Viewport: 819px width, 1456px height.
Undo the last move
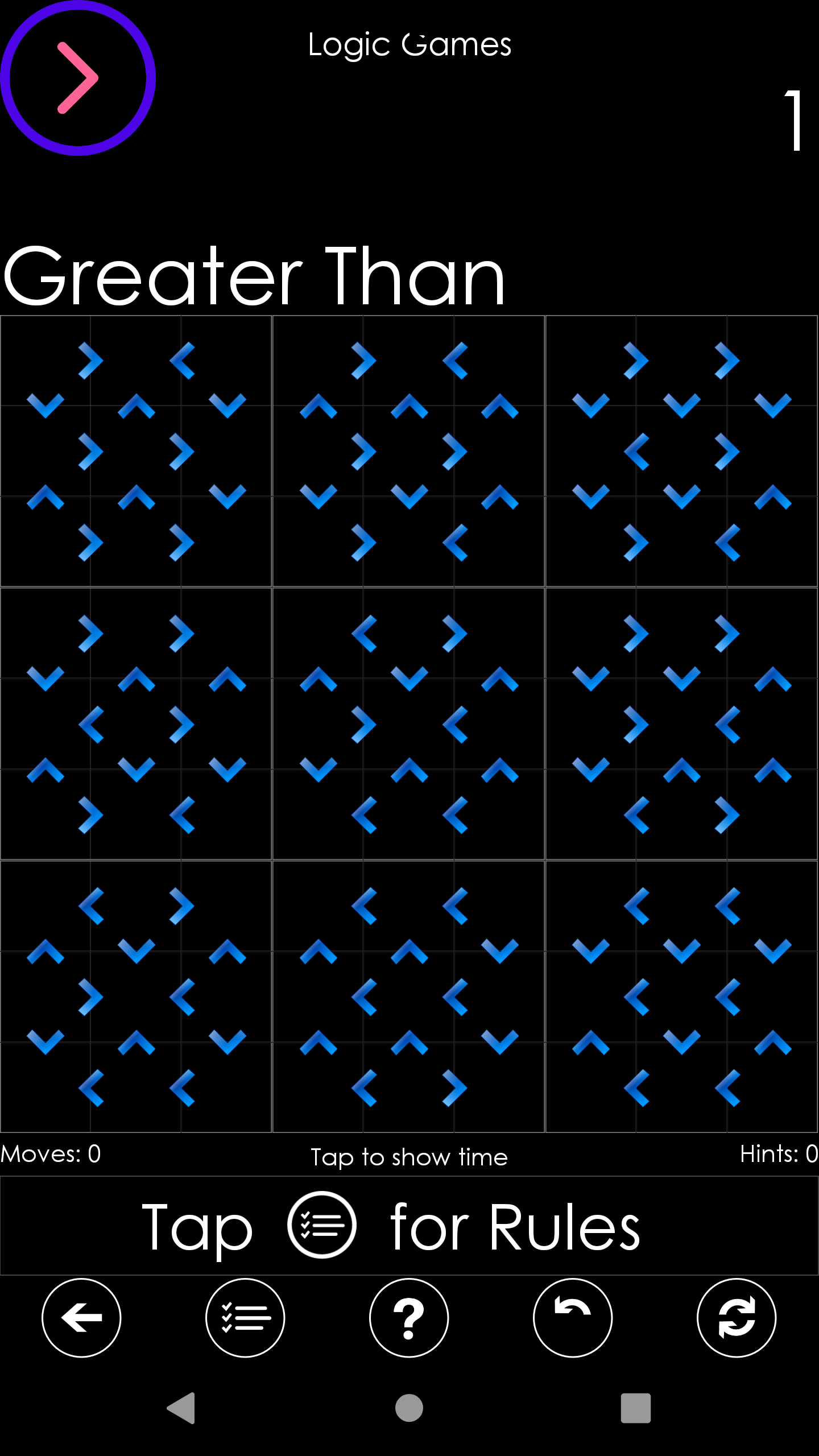[573, 1318]
